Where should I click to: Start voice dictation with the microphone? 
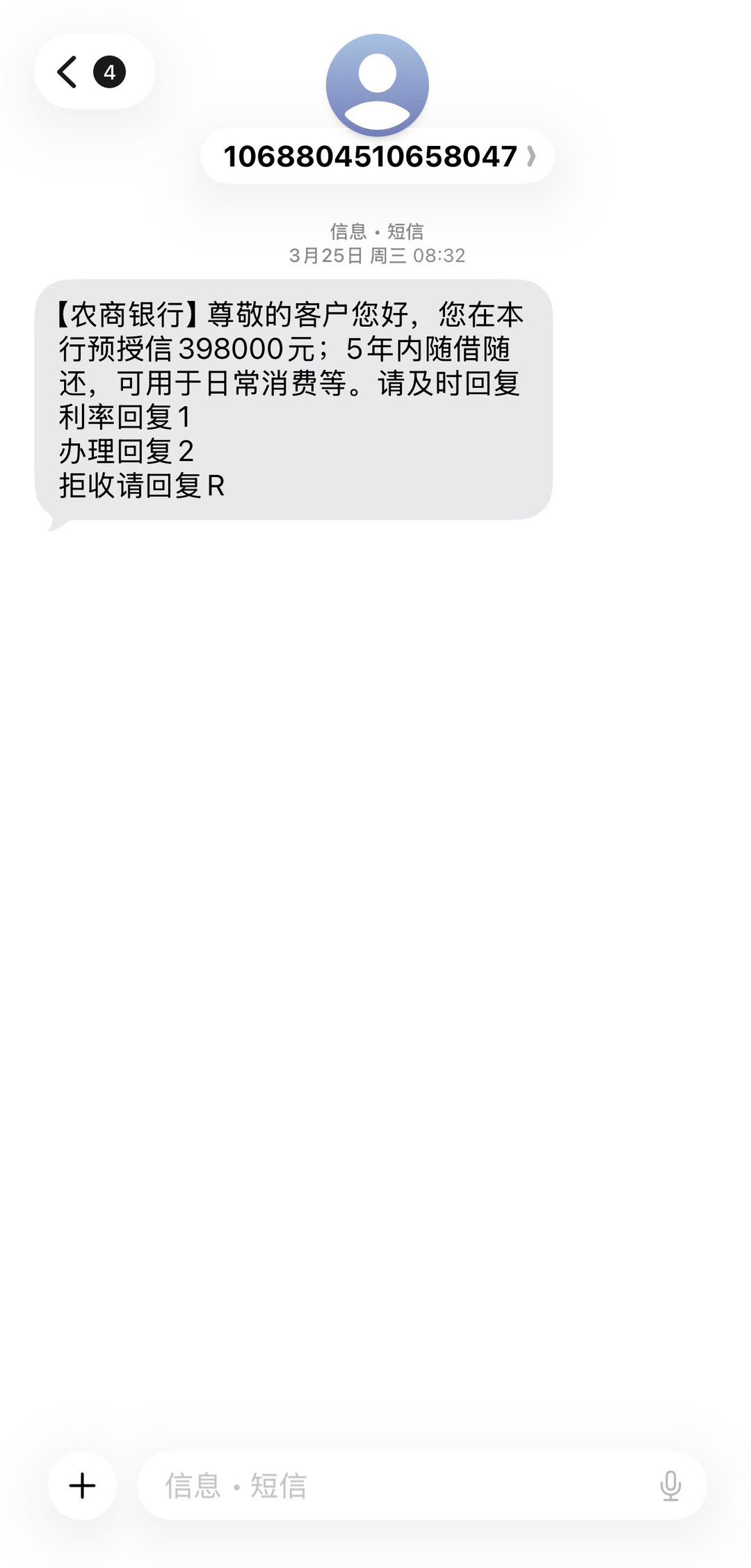coord(670,1485)
